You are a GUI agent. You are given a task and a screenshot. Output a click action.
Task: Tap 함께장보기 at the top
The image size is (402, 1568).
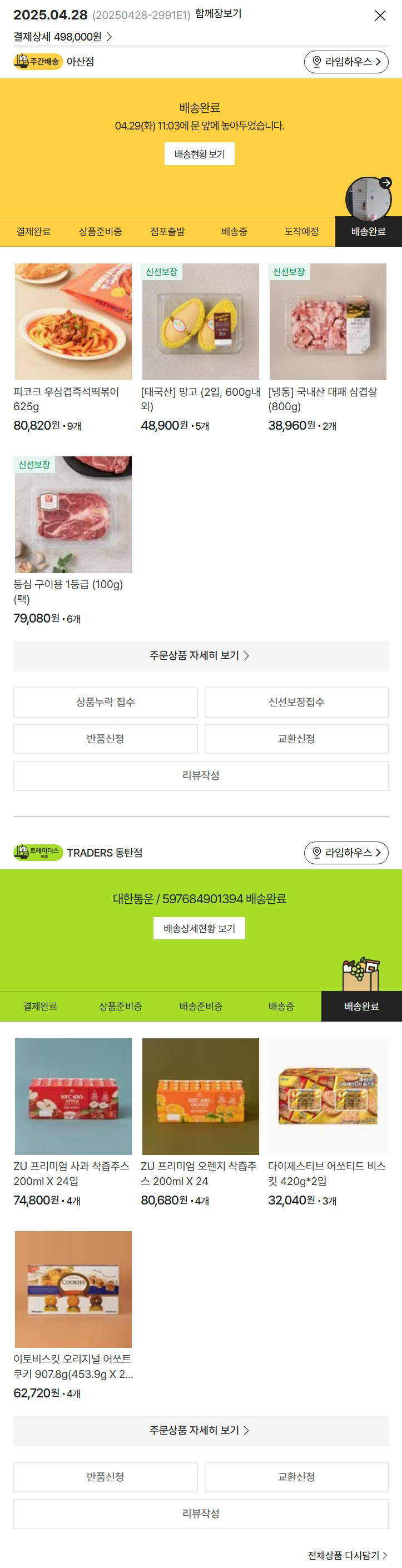pyautogui.click(x=218, y=13)
